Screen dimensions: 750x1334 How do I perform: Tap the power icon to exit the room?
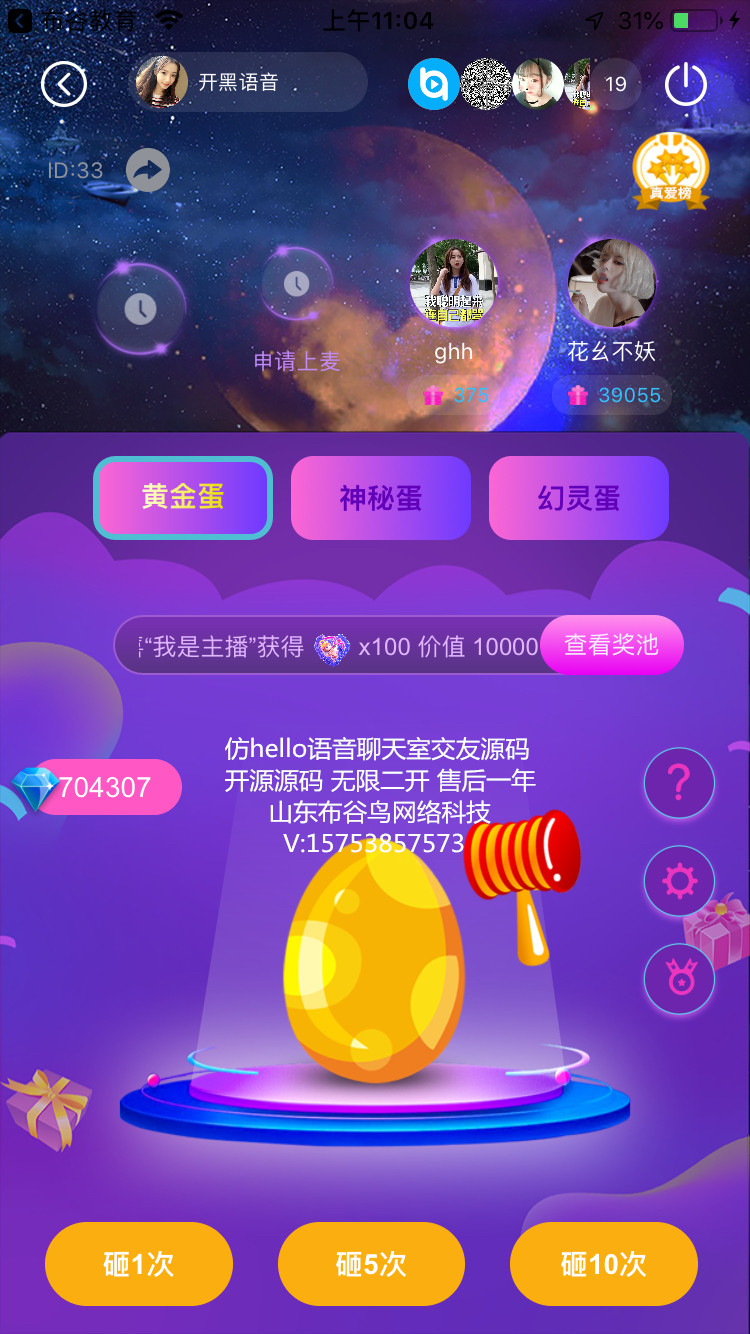pyautogui.click(x=686, y=84)
